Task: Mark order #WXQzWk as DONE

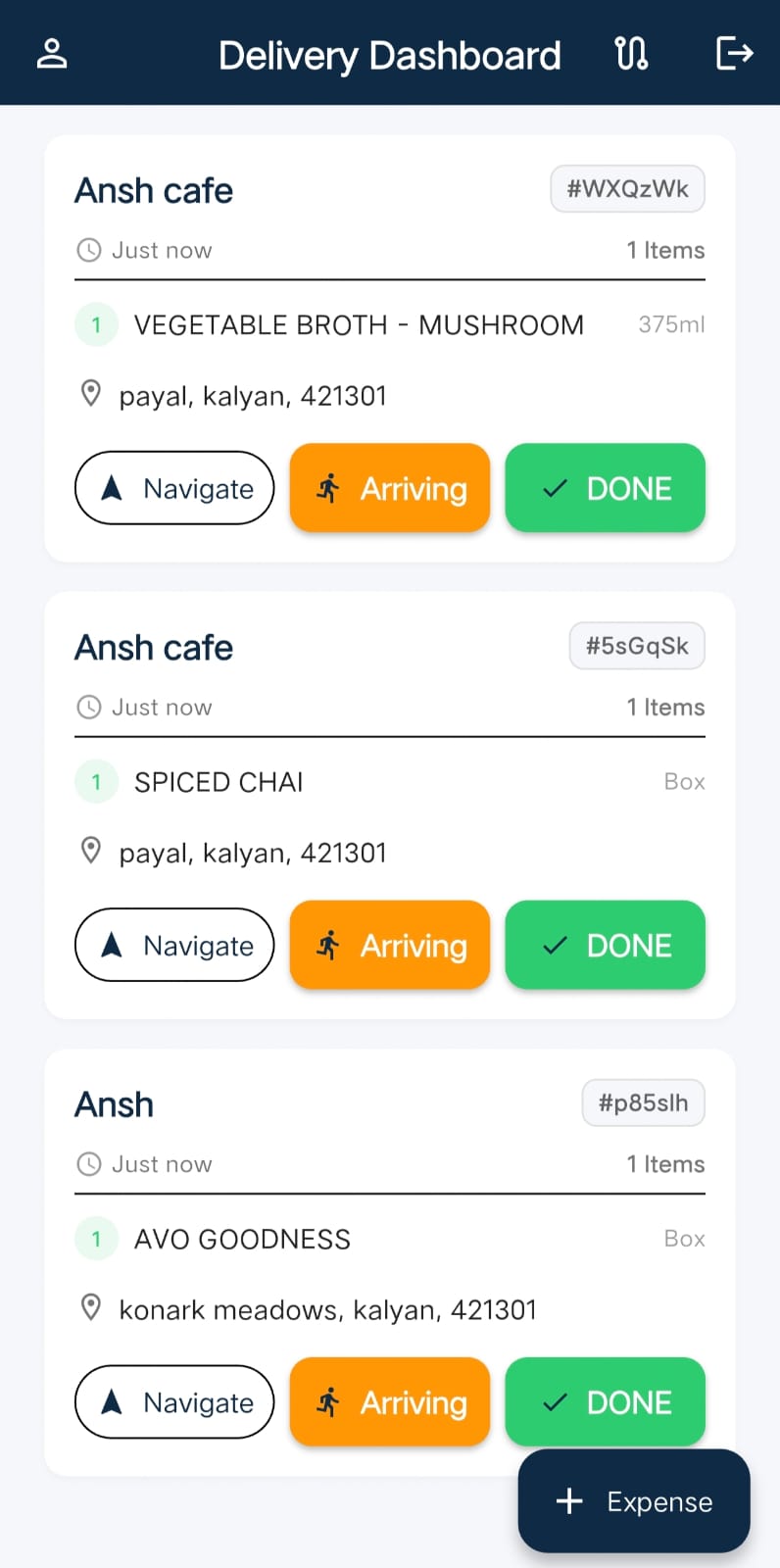Action: pos(606,488)
